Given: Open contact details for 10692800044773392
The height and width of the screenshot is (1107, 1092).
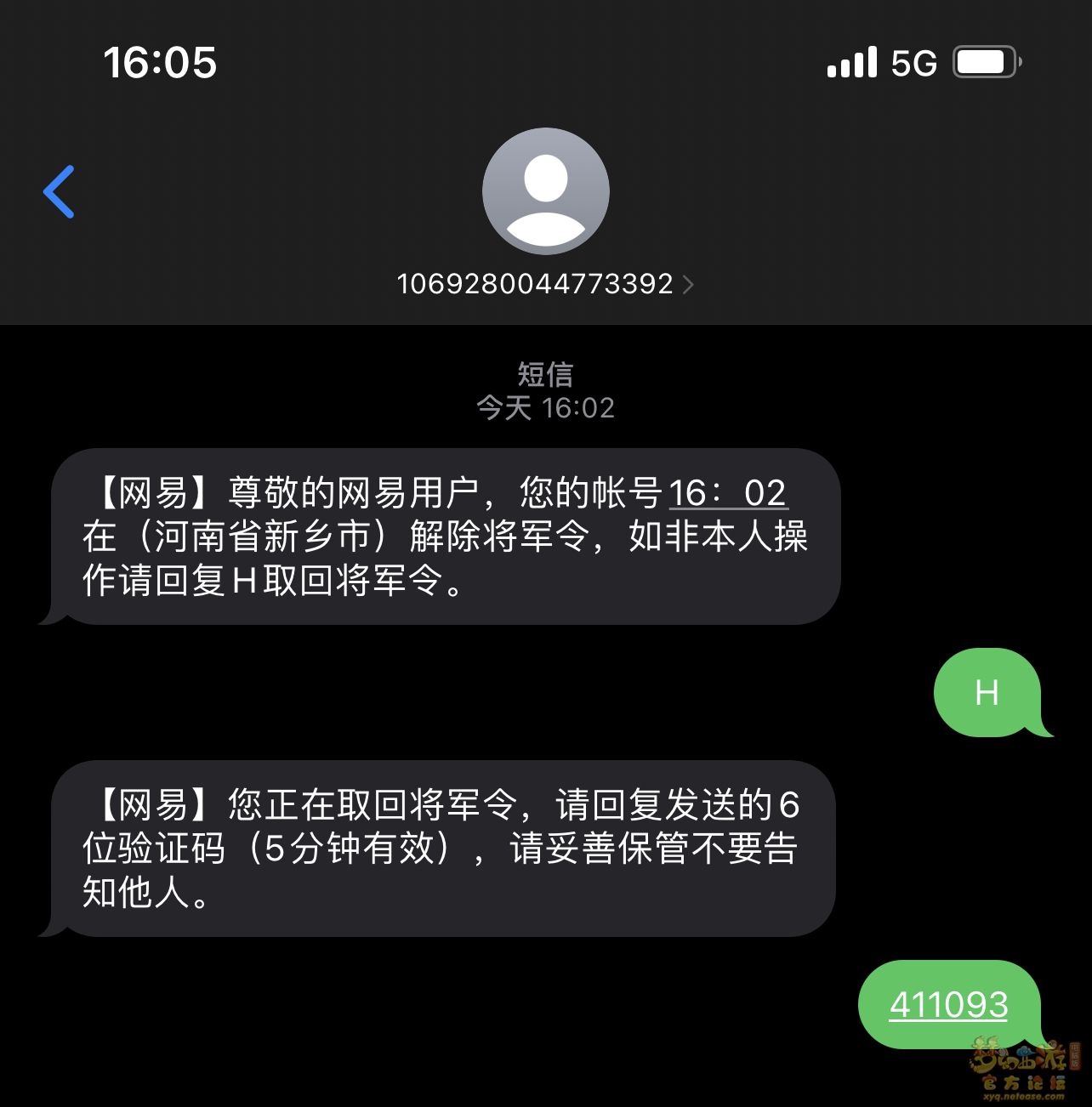Looking at the screenshot, I should point(544,284).
